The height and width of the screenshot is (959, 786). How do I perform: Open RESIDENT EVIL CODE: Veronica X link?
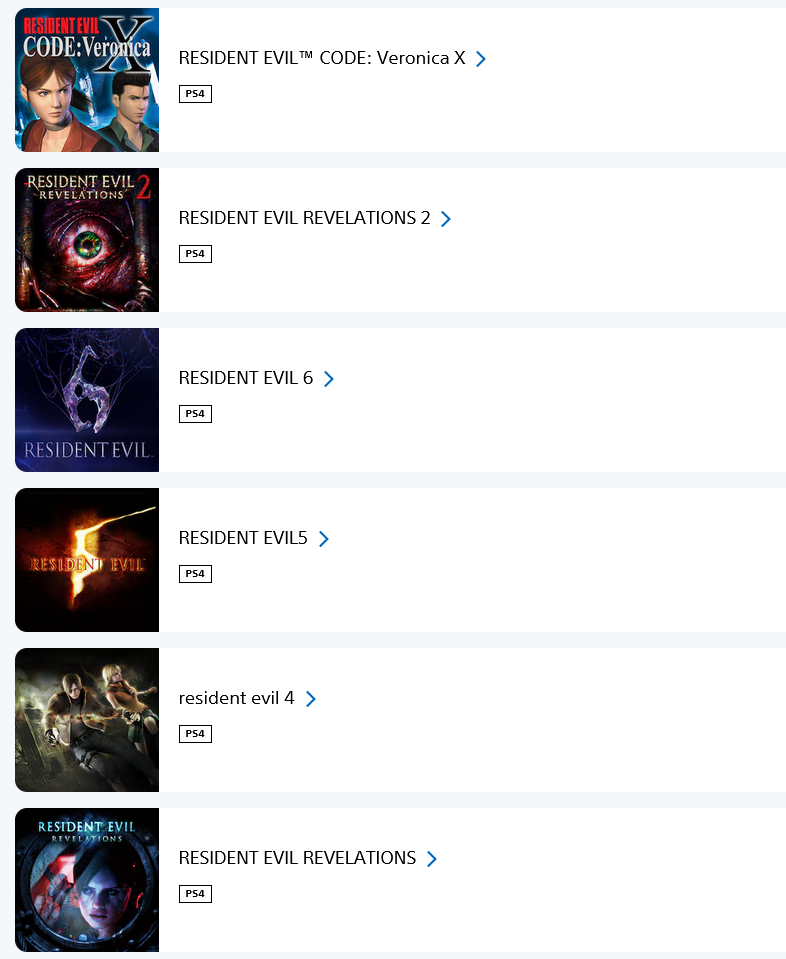322,58
